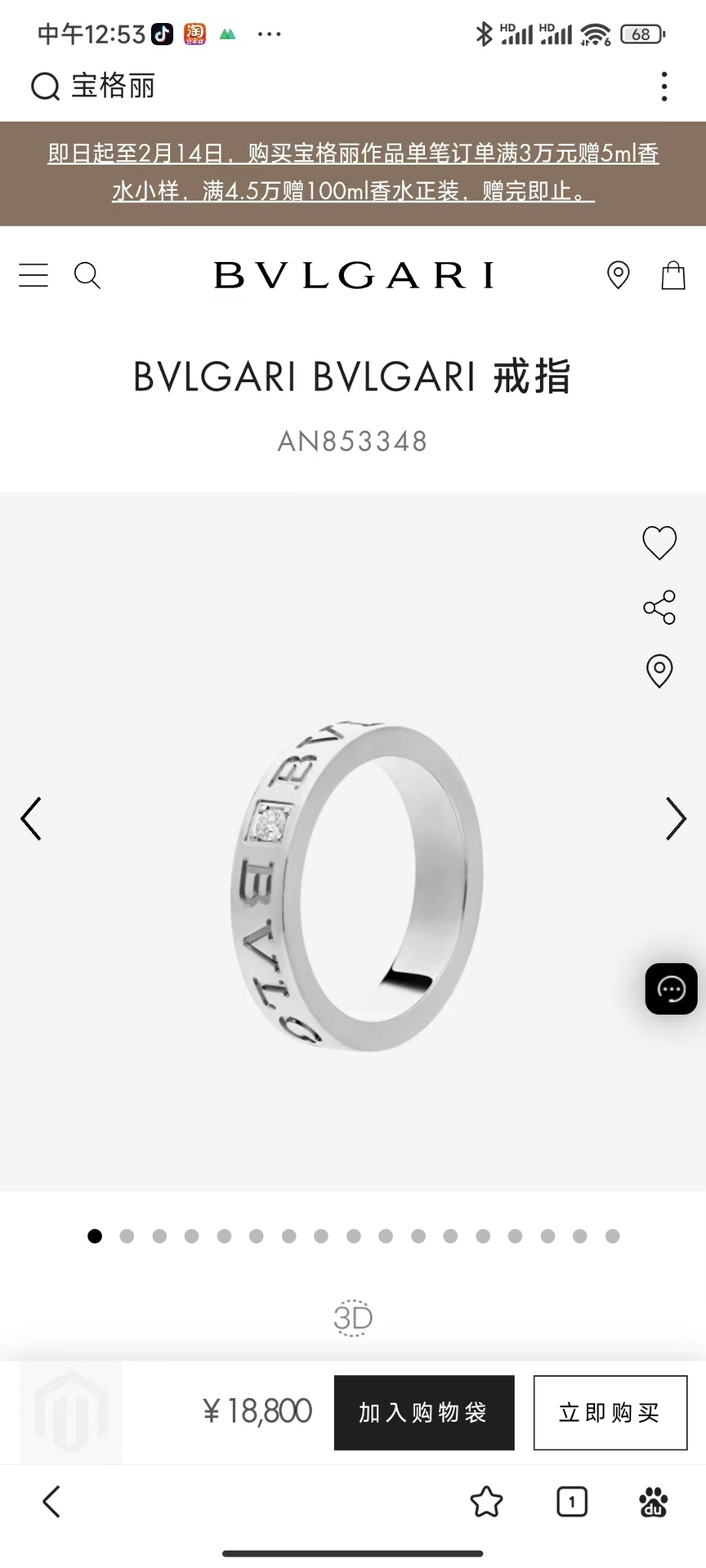The width and height of the screenshot is (706, 1568).
Task: Tap 立即购买 to buy now
Action: (x=610, y=1413)
